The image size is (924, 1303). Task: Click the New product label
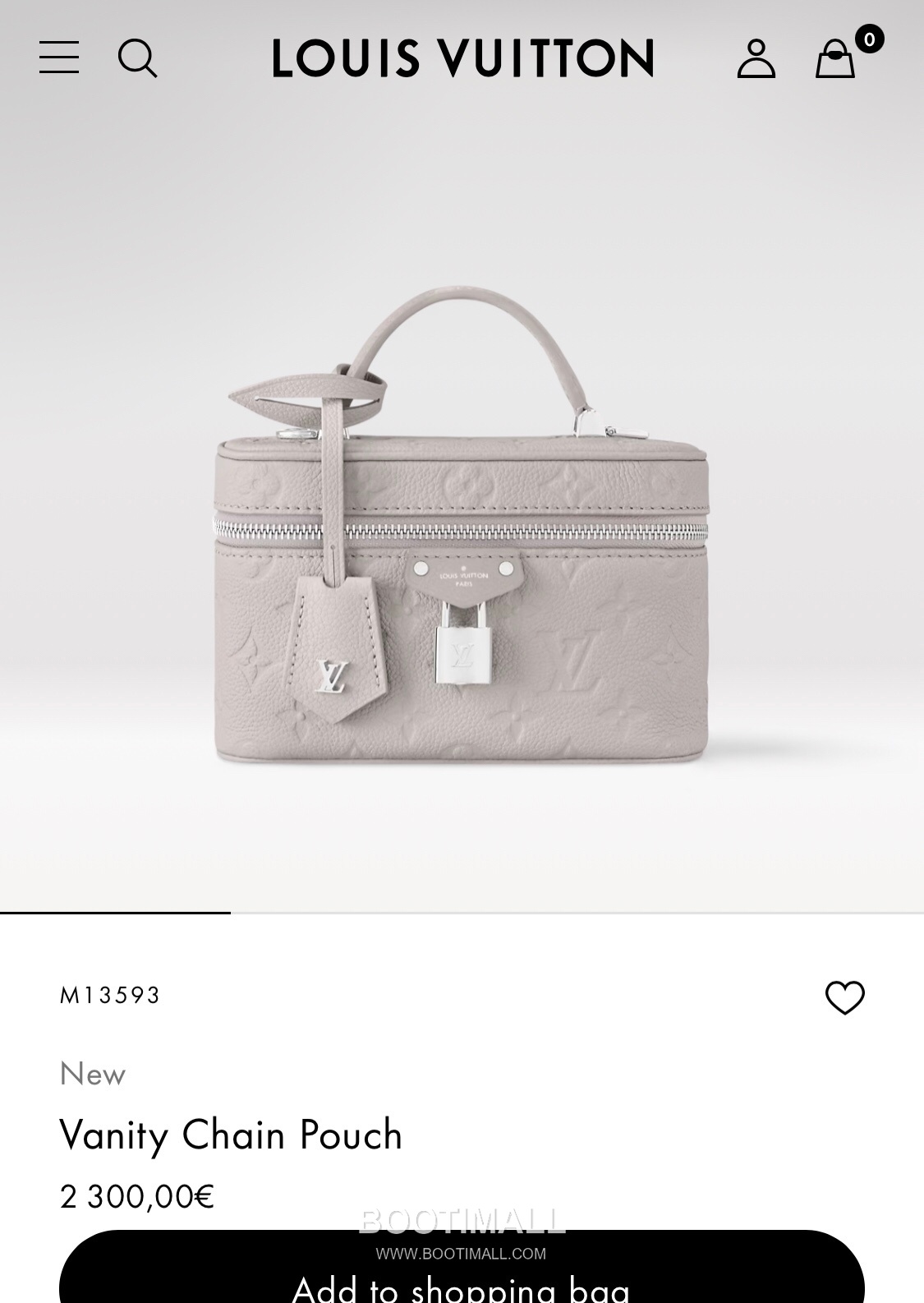coord(92,1074)
